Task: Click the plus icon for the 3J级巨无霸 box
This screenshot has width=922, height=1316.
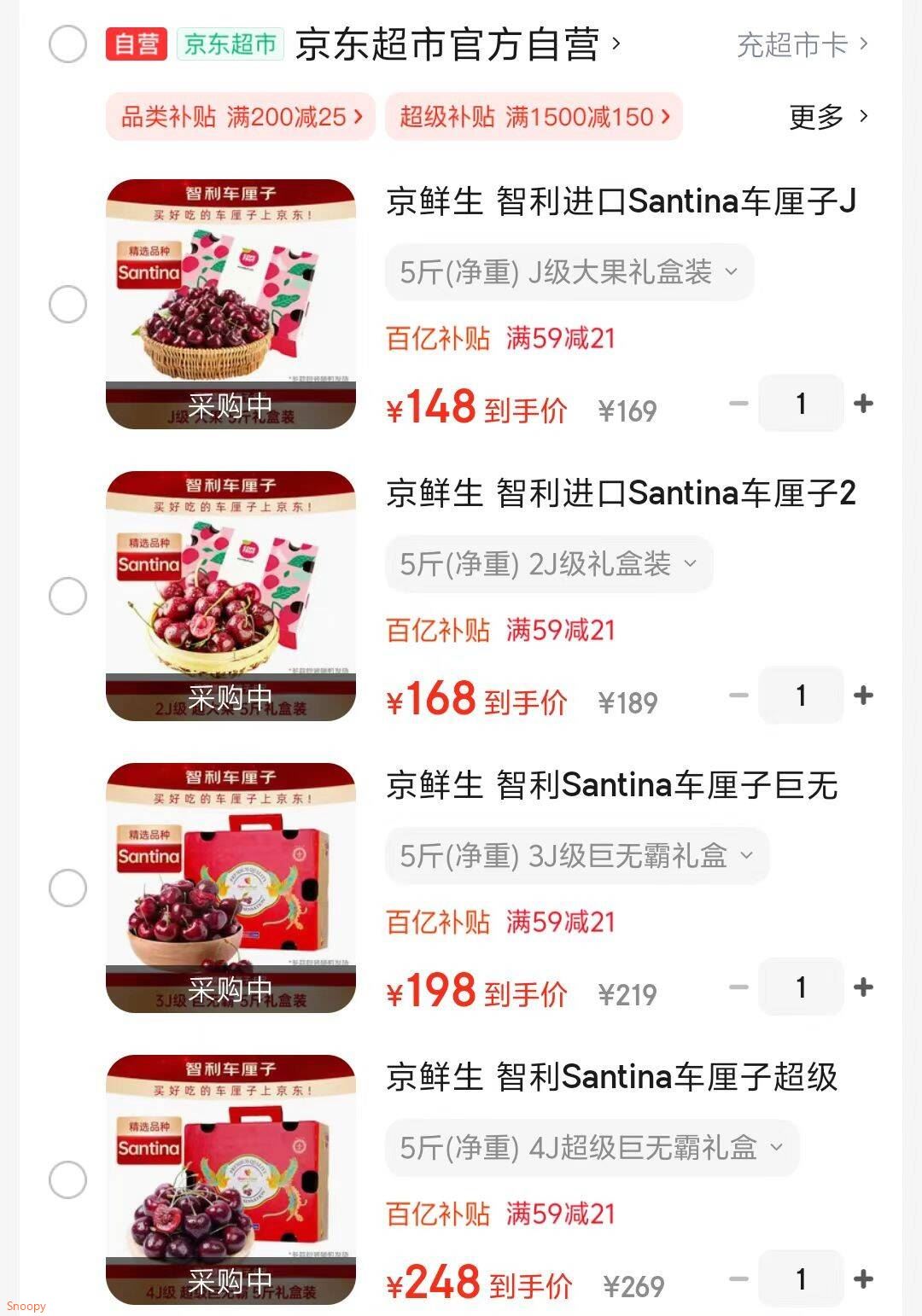Action: pos(862,987)
